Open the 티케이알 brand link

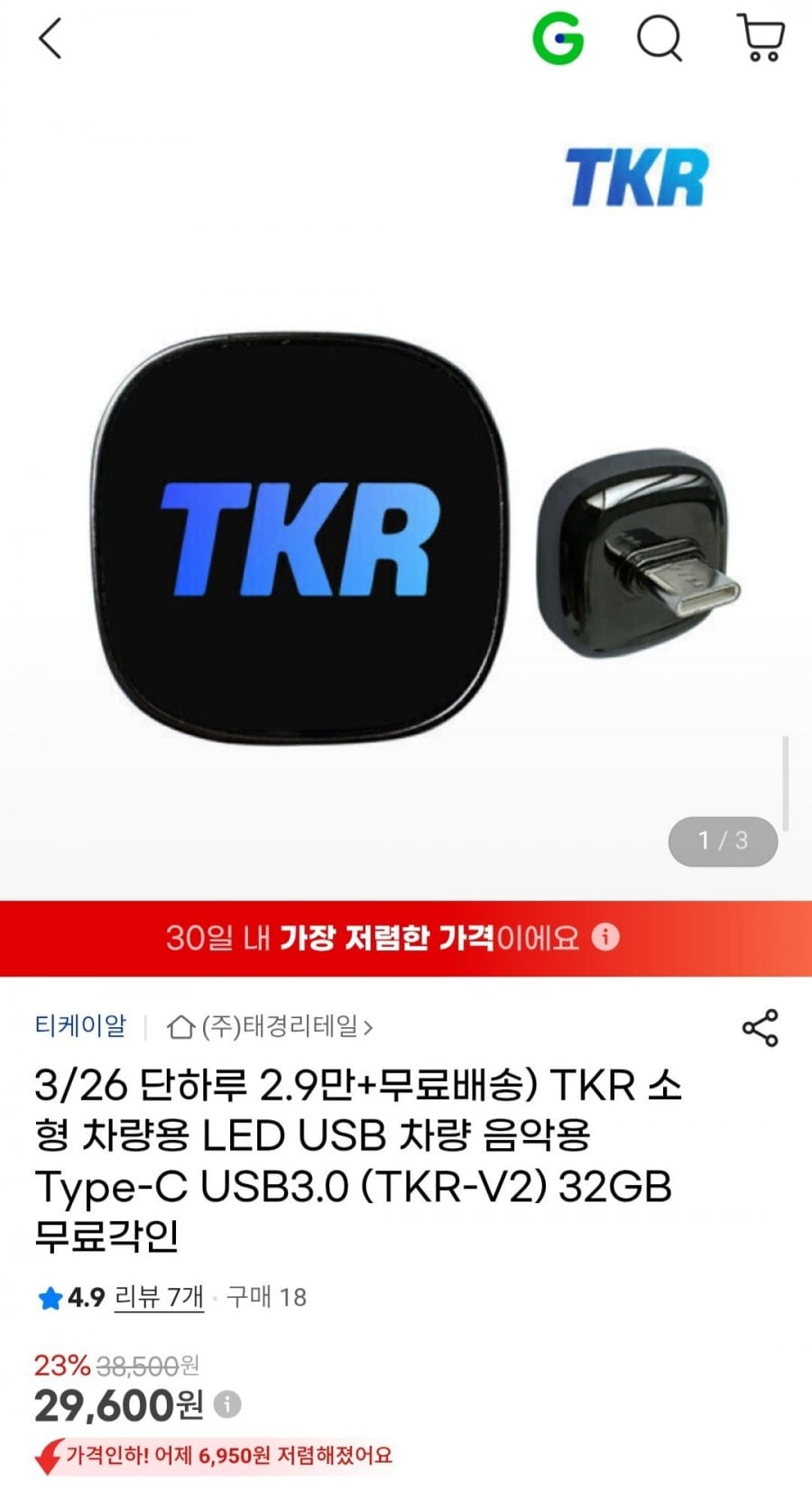(80, 1026)
